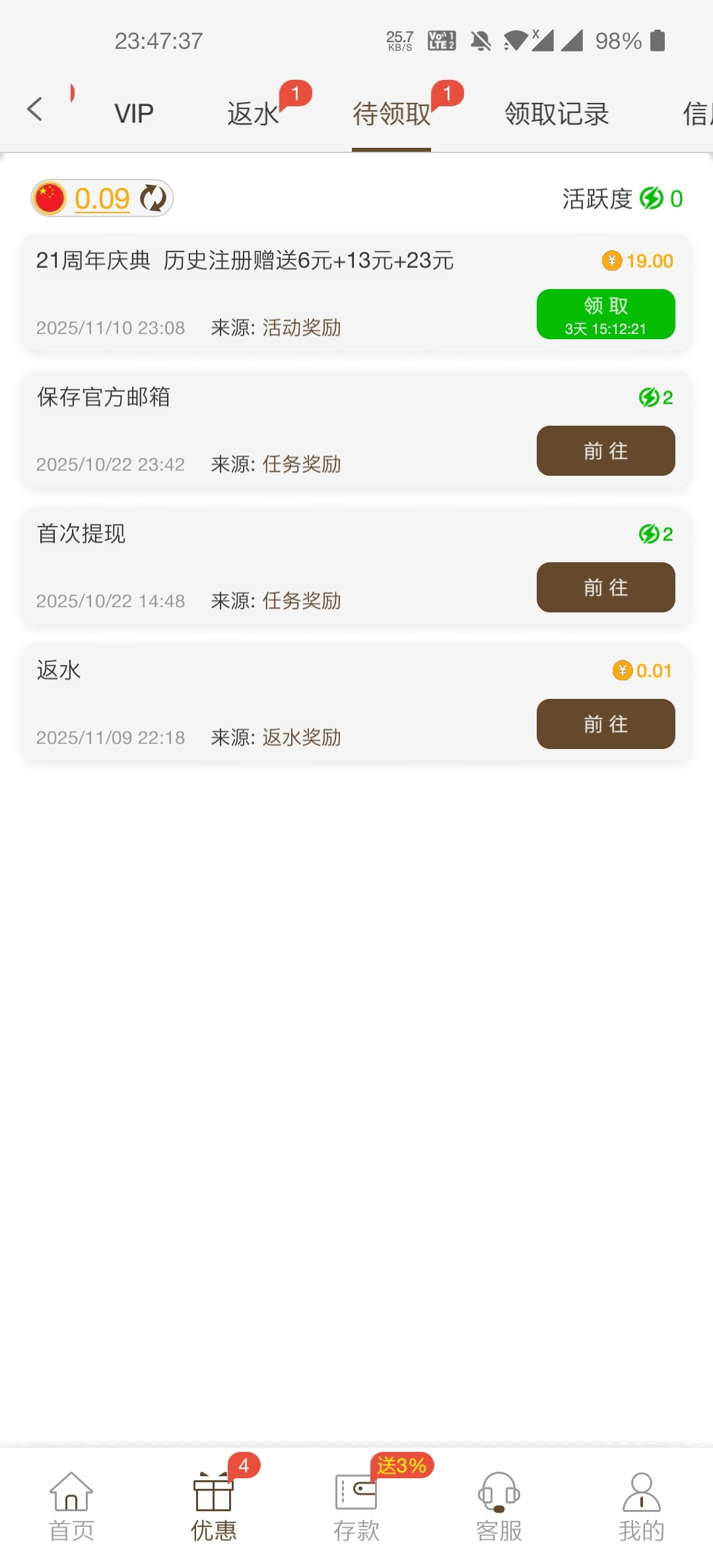Tap 前往 on the 返水 0.01 reward
This screenshot has height=1568, width=713.
click(605, 724)
